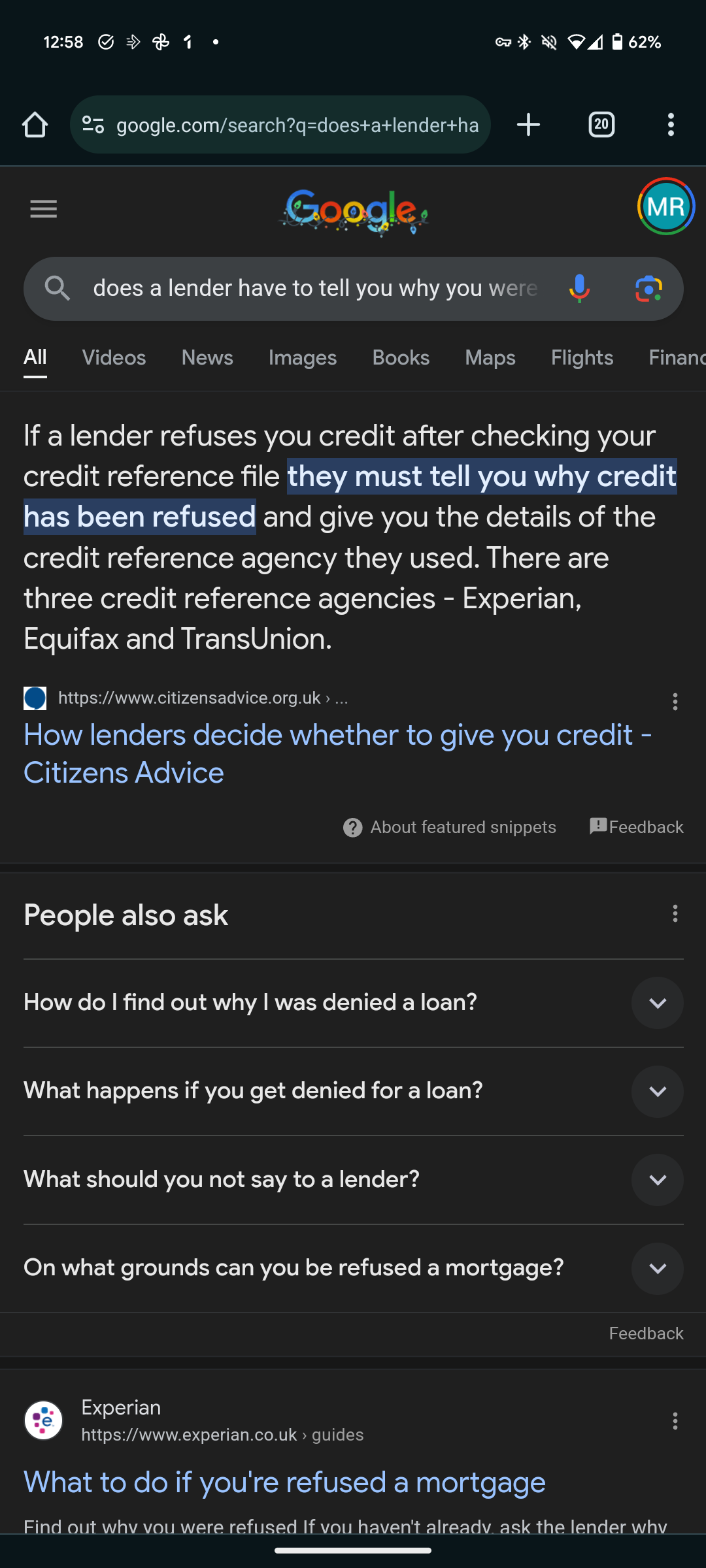Open a new browser tab
Screen dimensions: 706x1568
pyautogui.click(x=528, y=125)
